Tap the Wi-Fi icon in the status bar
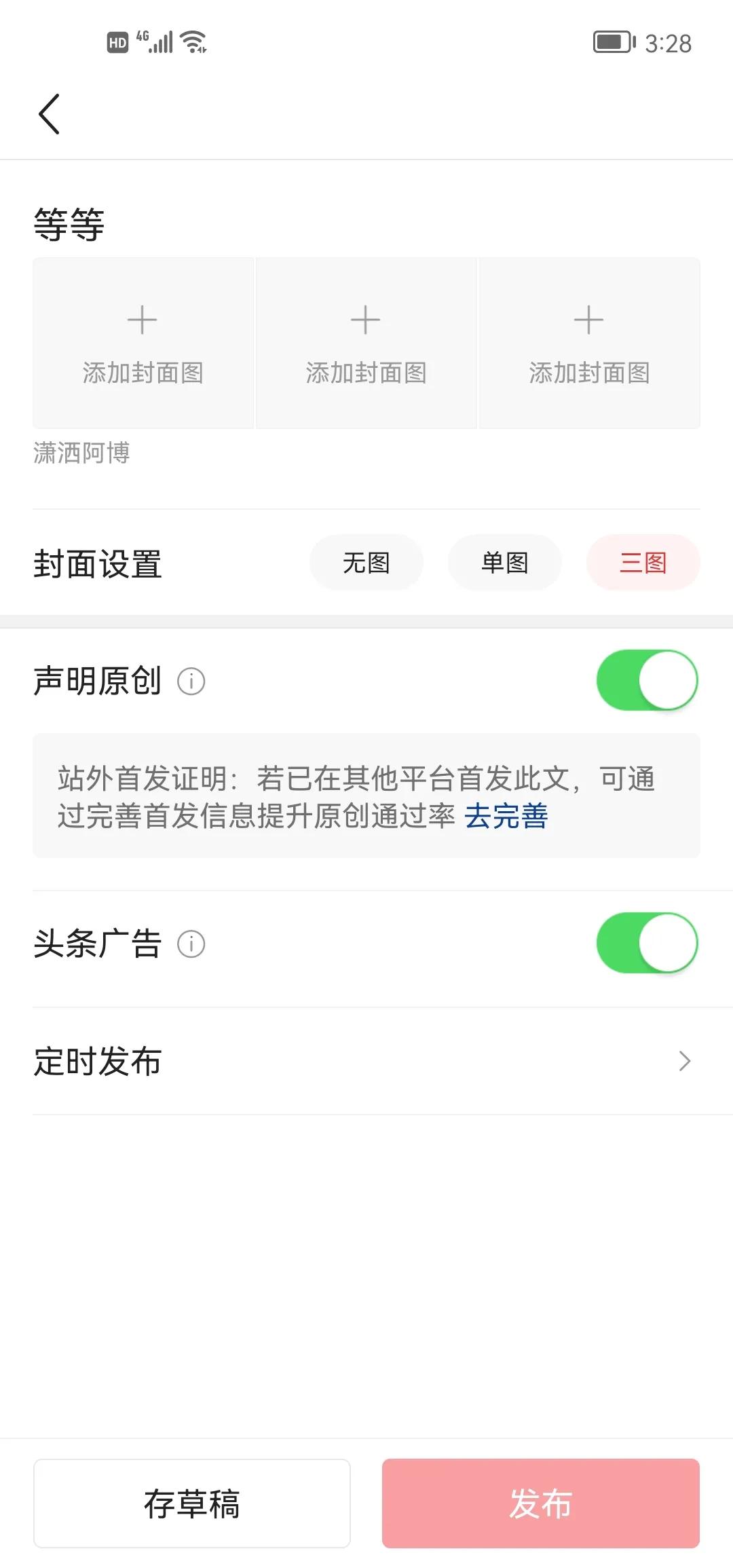This screenshot has height=1568, width=733. (193, 42)
